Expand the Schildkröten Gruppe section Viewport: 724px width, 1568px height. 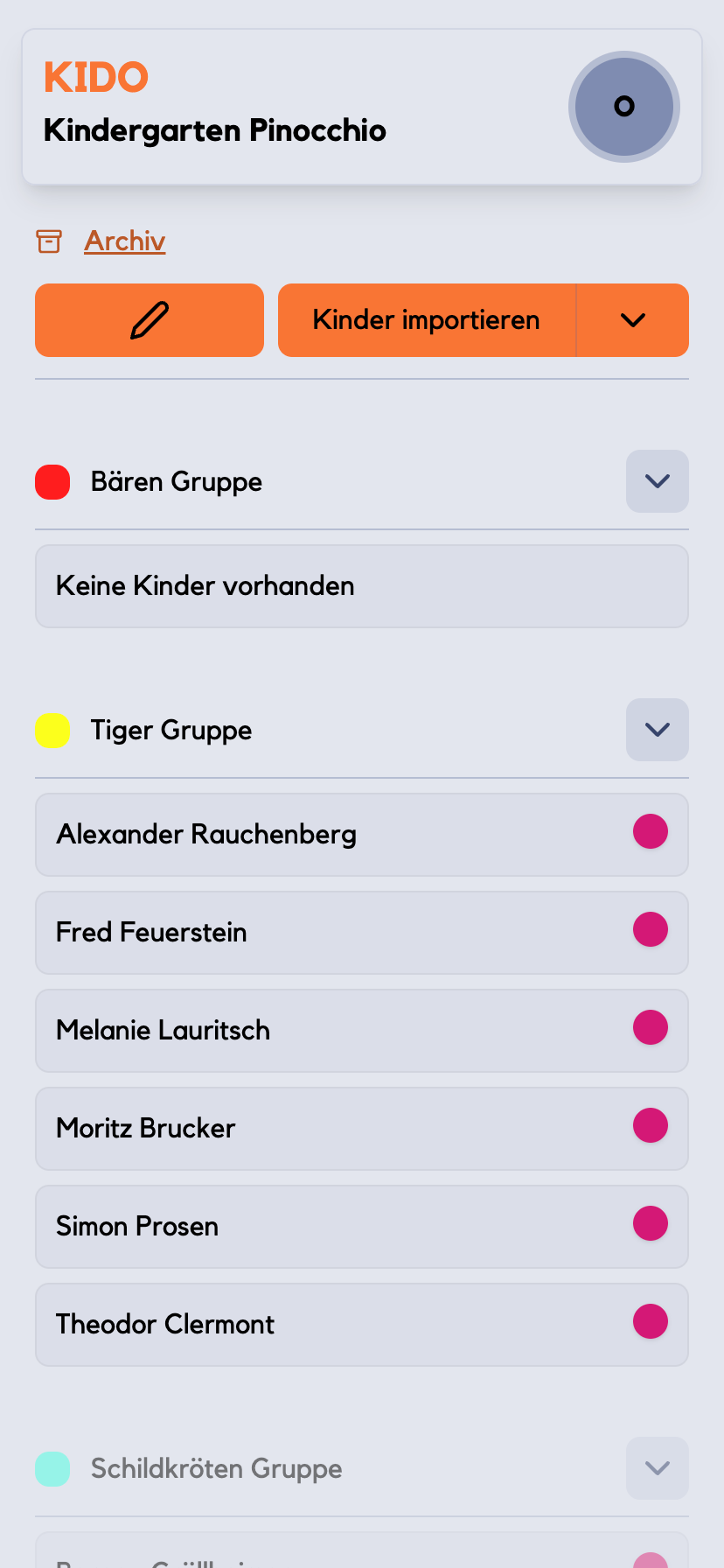coord(657,1468)
